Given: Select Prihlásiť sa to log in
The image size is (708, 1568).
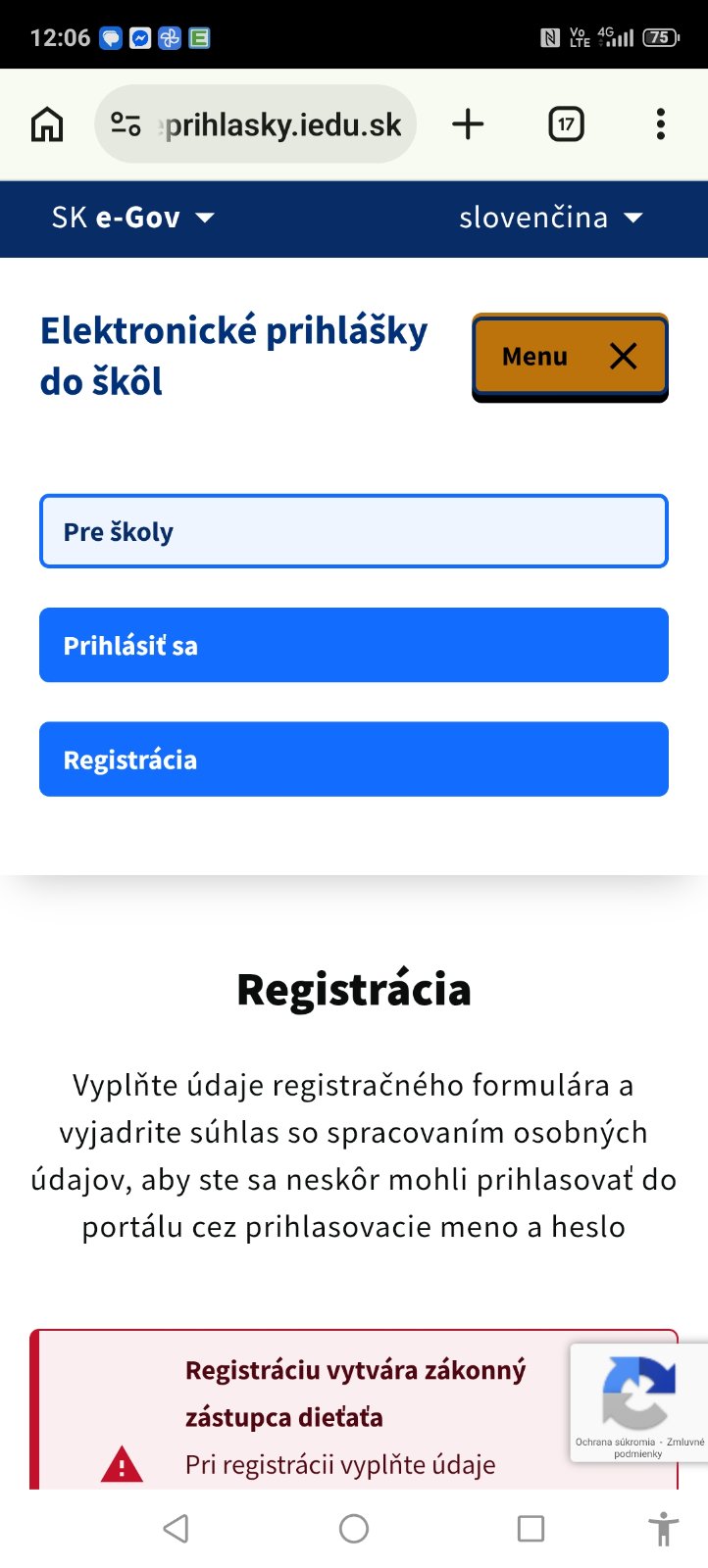Looking at the screenshot, I should pos(353,645).
